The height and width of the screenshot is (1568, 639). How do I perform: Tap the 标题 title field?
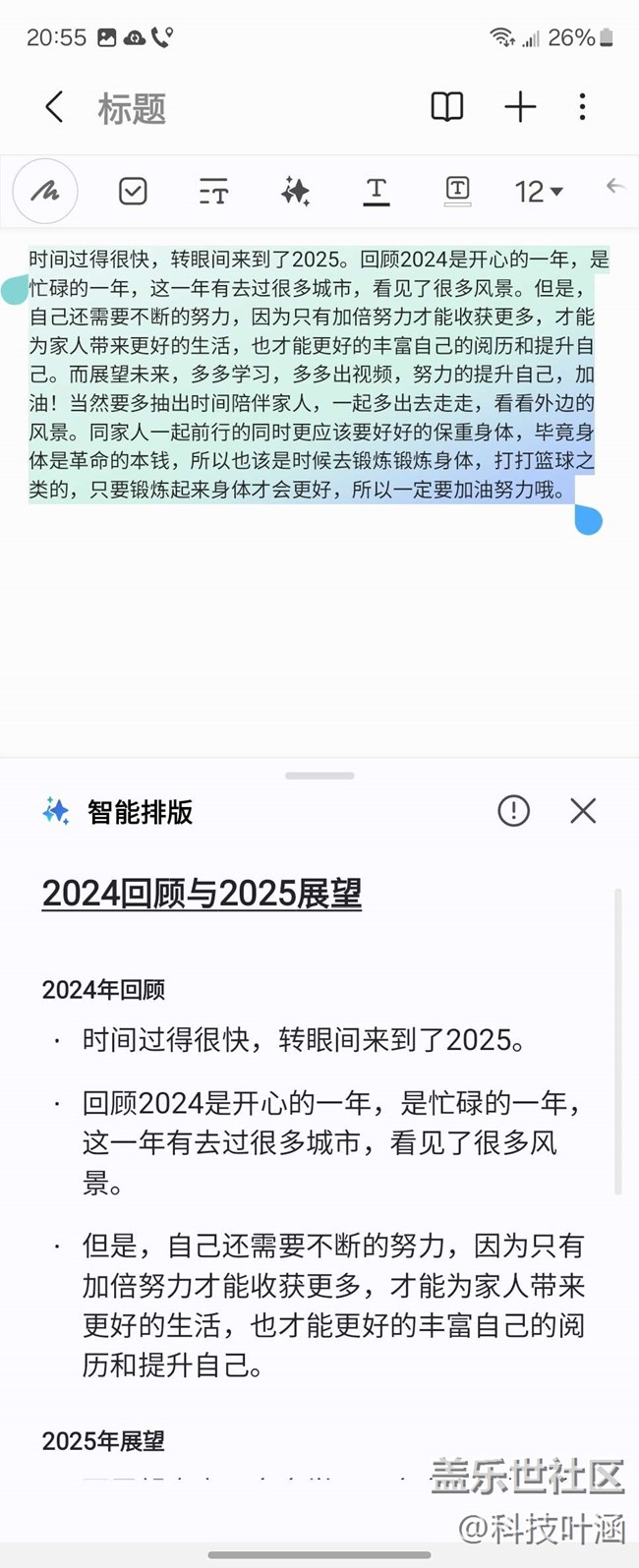pos(132,108)
